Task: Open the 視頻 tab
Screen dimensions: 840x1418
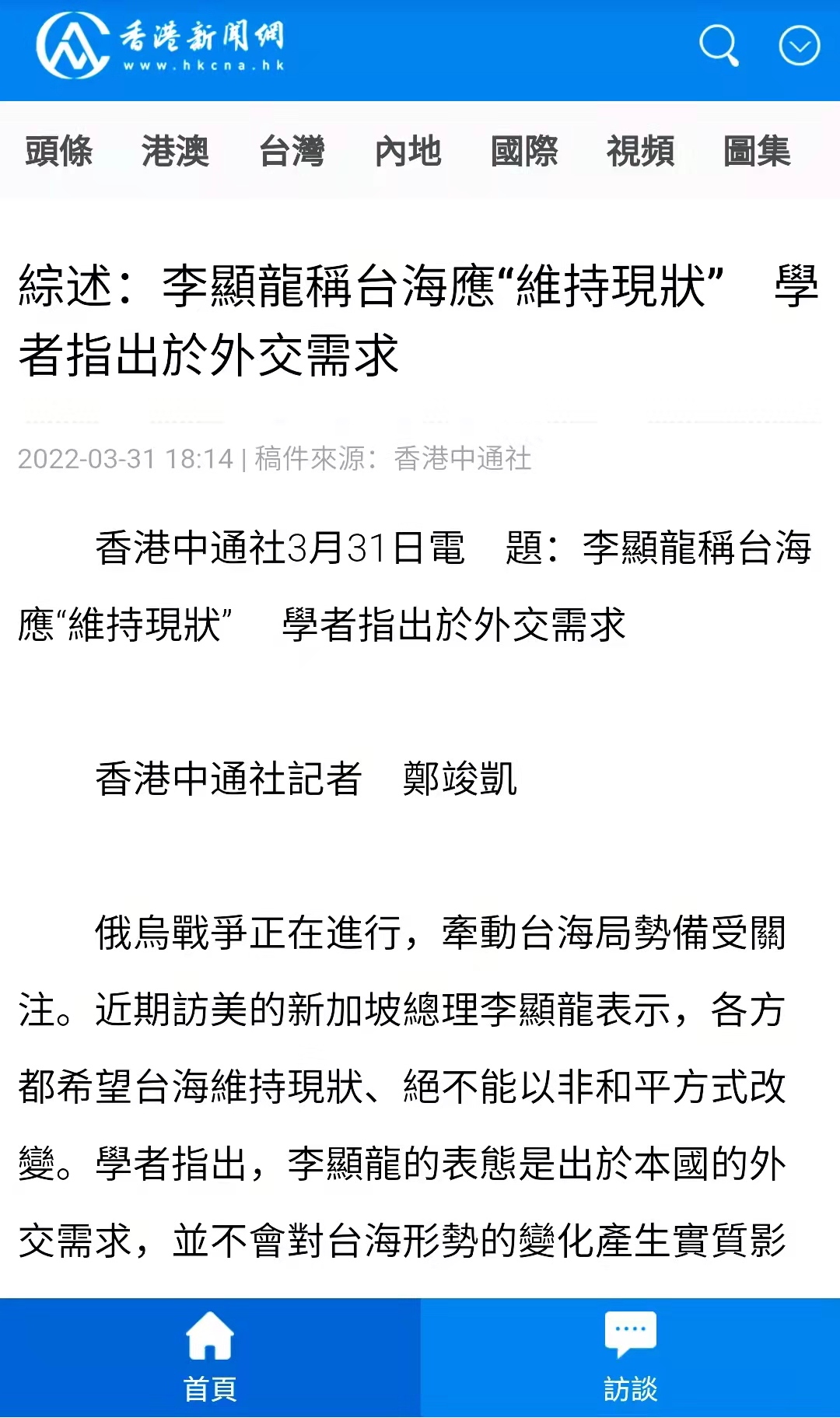Action: coord(640,151)
